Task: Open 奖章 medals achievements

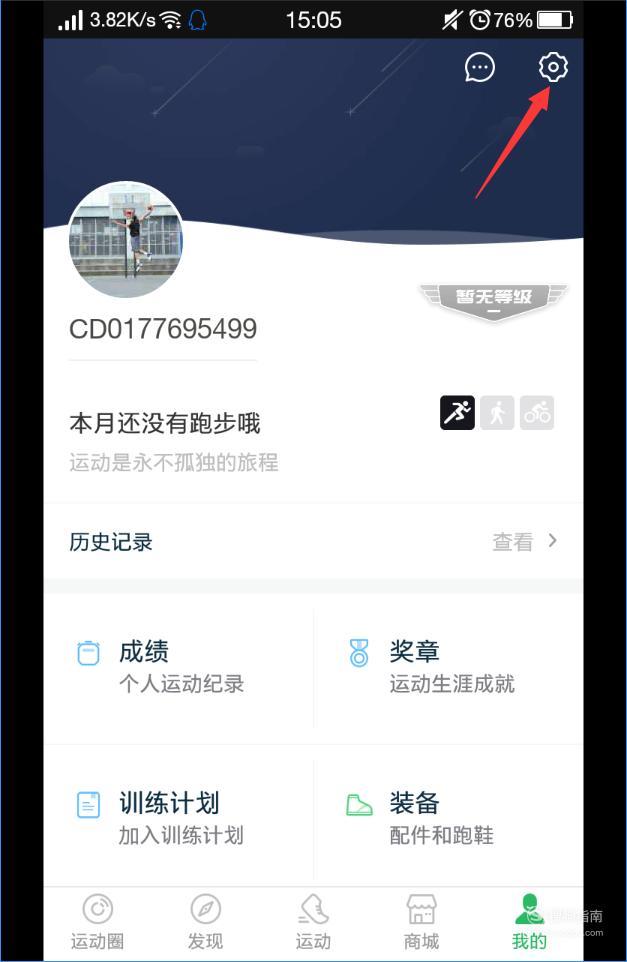Action: click(x=450, y=667)
